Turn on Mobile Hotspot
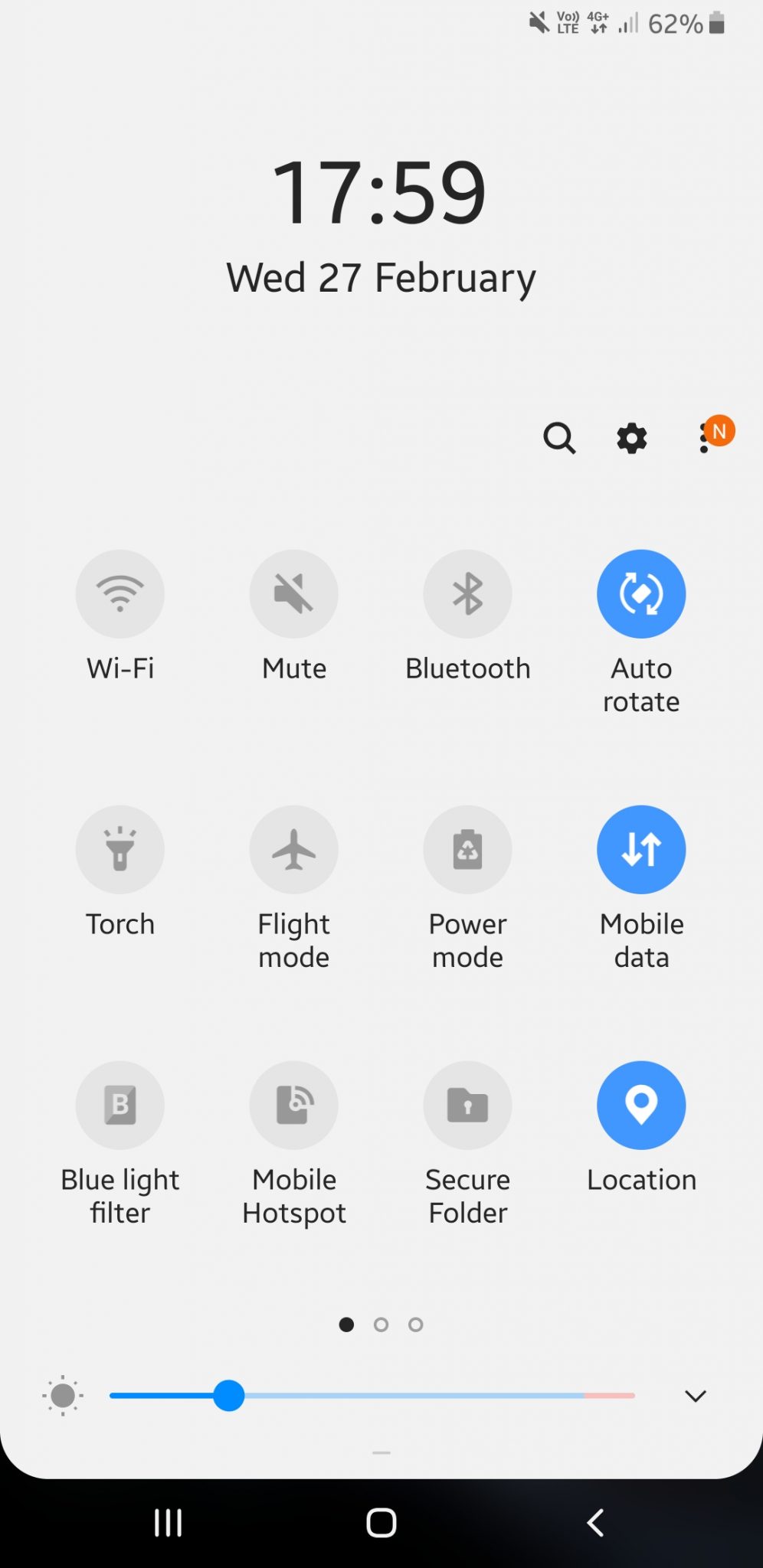Image resolution: width=763 pixels, height=1568 pixels. (294, 1105)
